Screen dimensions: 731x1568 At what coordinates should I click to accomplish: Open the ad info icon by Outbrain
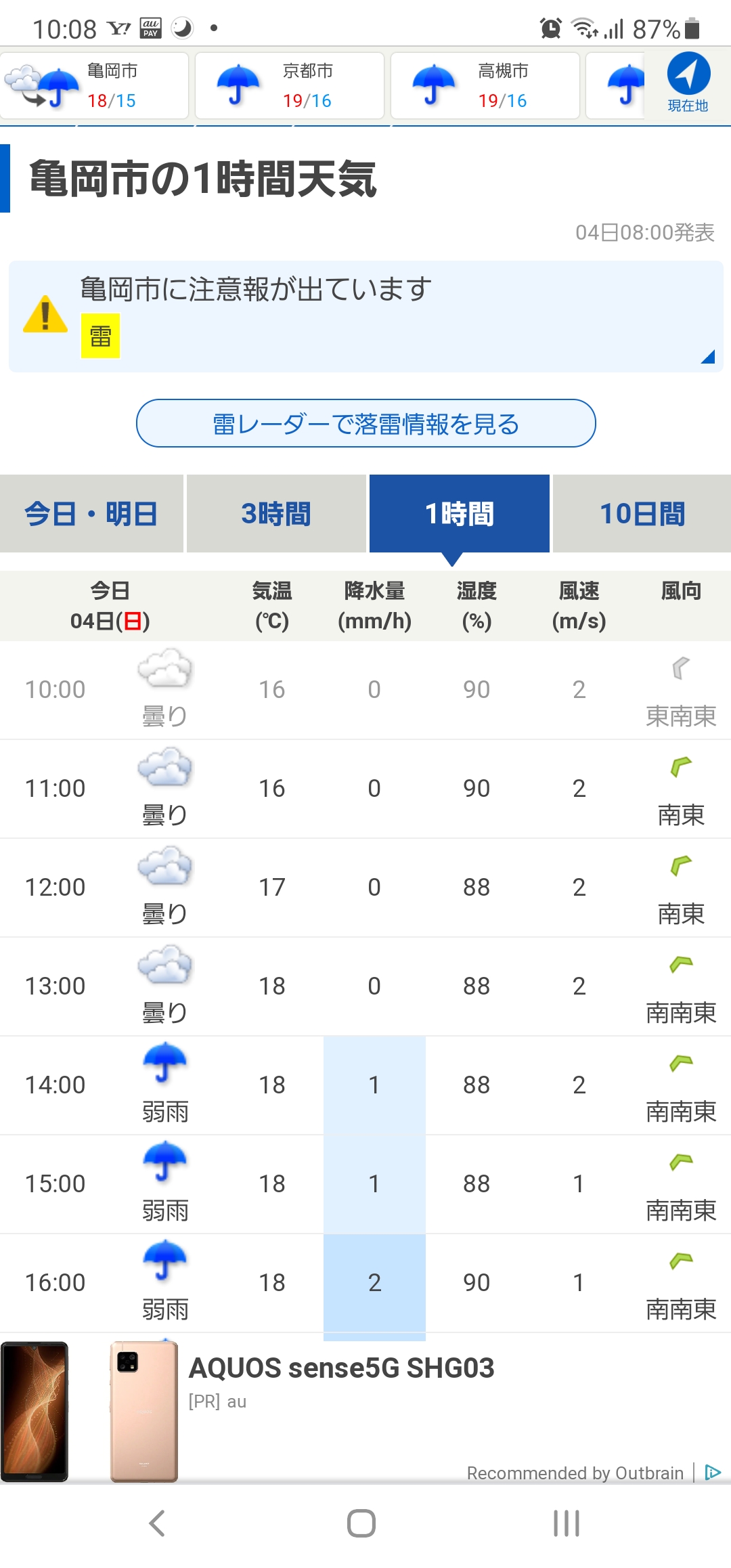point(713,1473)
